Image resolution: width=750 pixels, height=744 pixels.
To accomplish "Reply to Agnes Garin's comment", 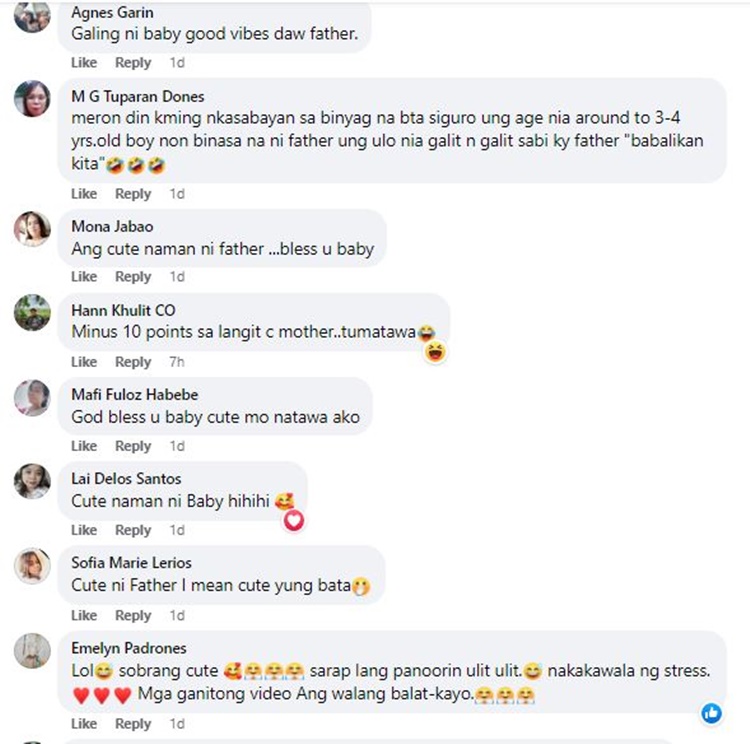I will [x=132, y=63].
